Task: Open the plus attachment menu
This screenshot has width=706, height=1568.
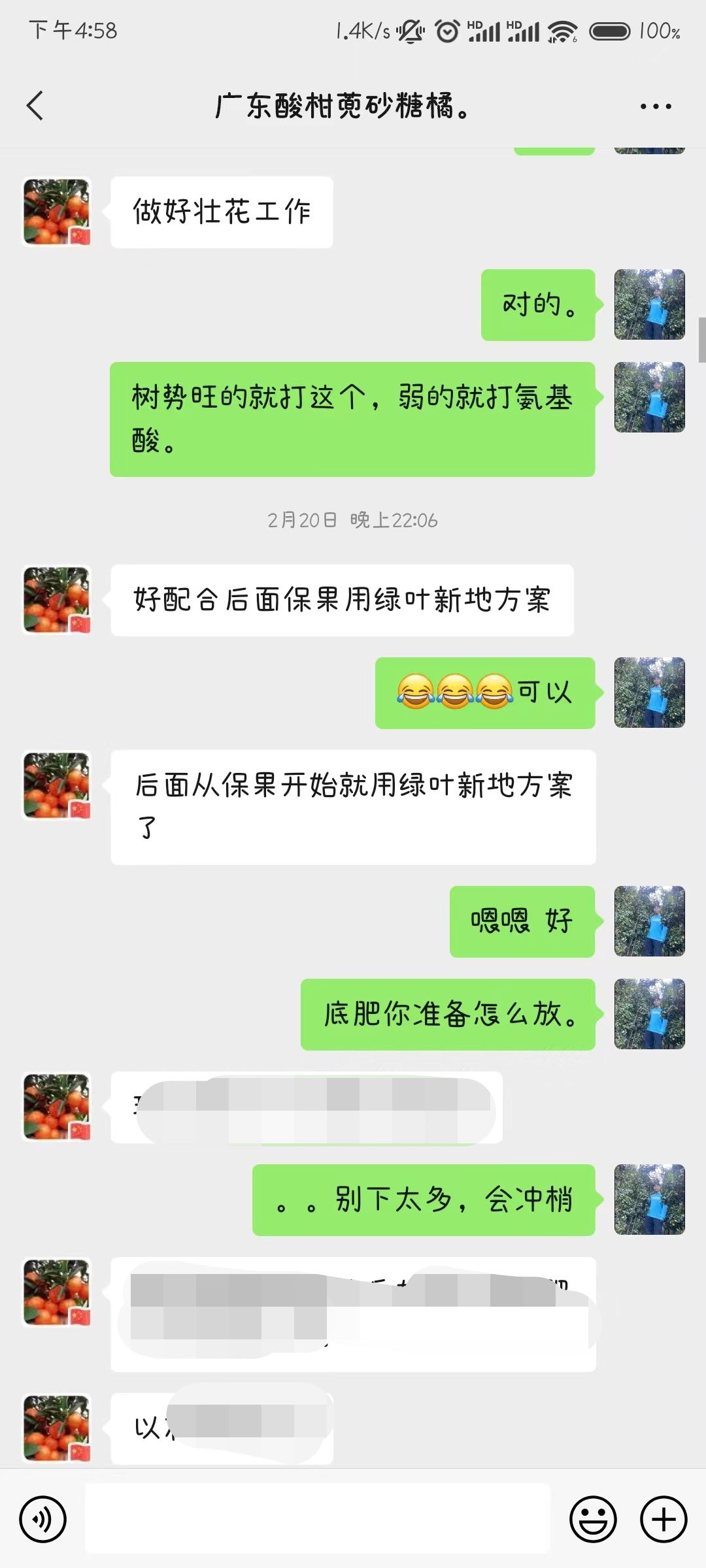Action: [x=664, y=1520]
